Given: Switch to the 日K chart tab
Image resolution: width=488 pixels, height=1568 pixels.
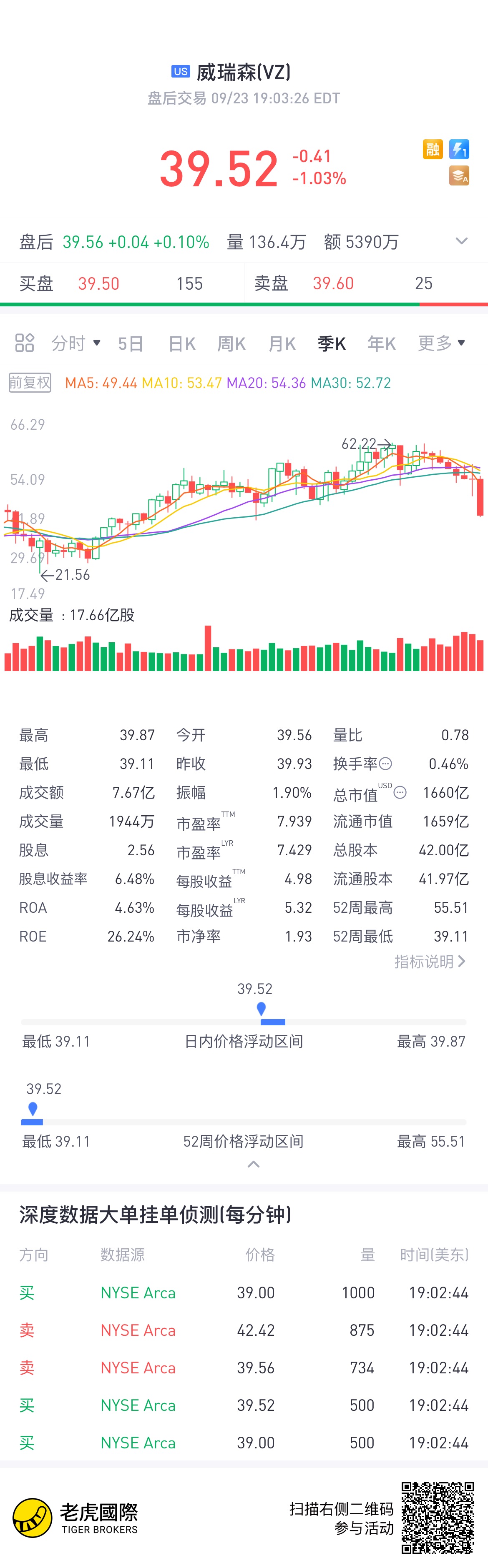Looking at the screenshot, I should 181,344.
